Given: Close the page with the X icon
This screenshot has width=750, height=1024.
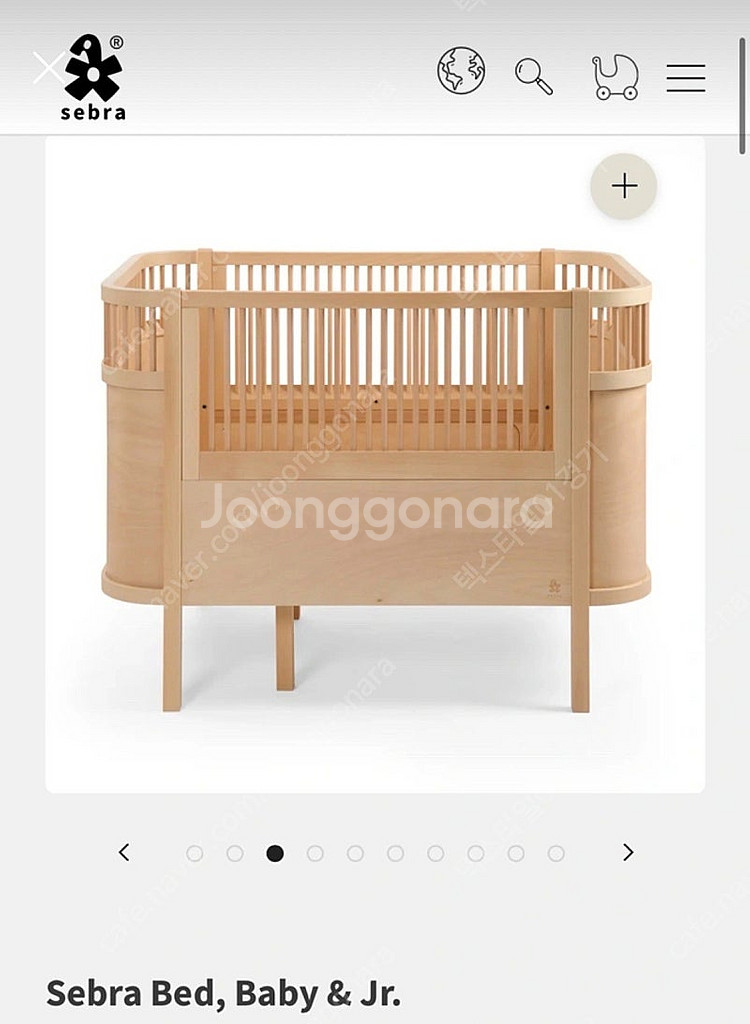Looking at the screenshot, I should [46, 69].
